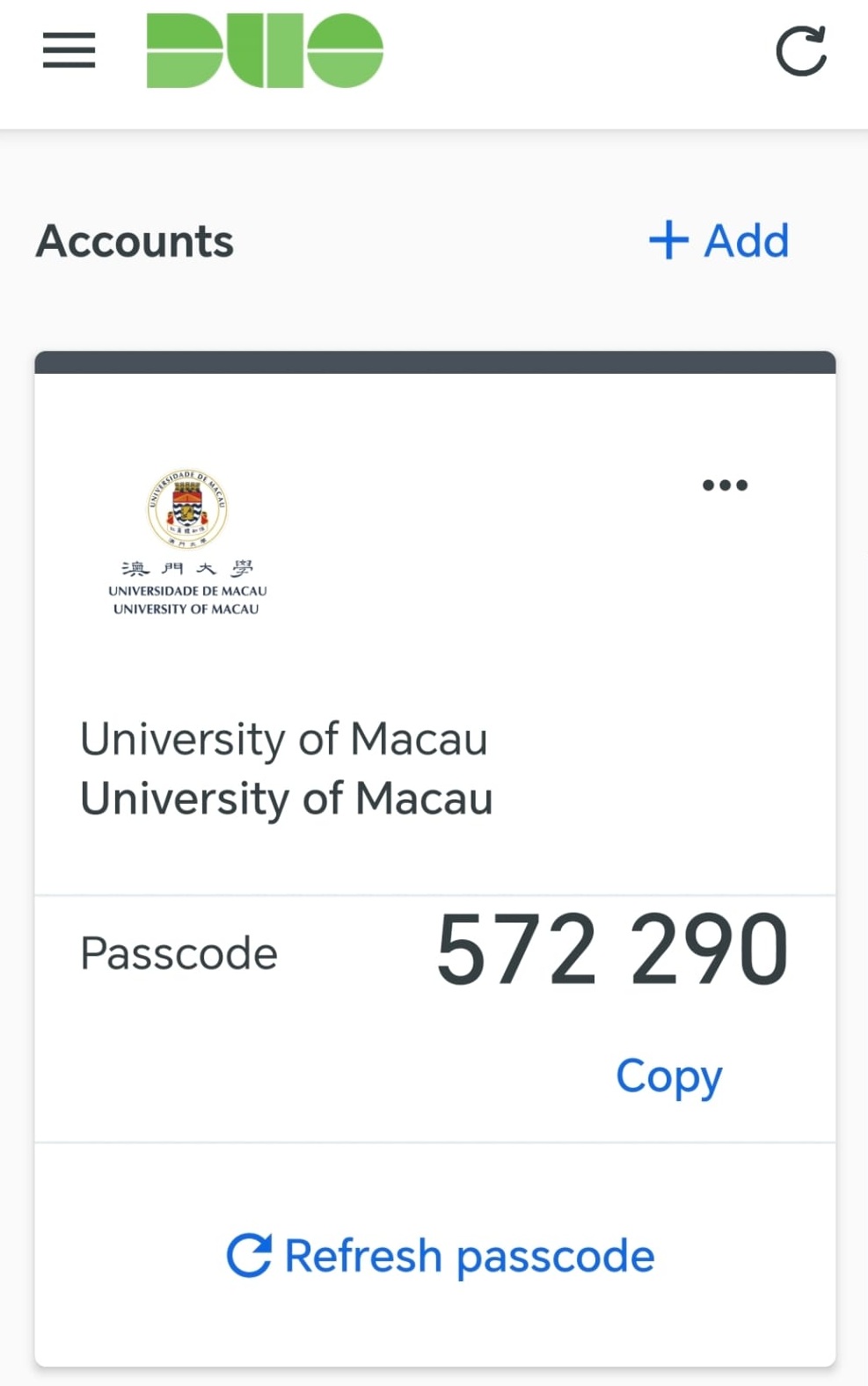
Task: Copy the passcode
Action: (x=668, y=1076)
